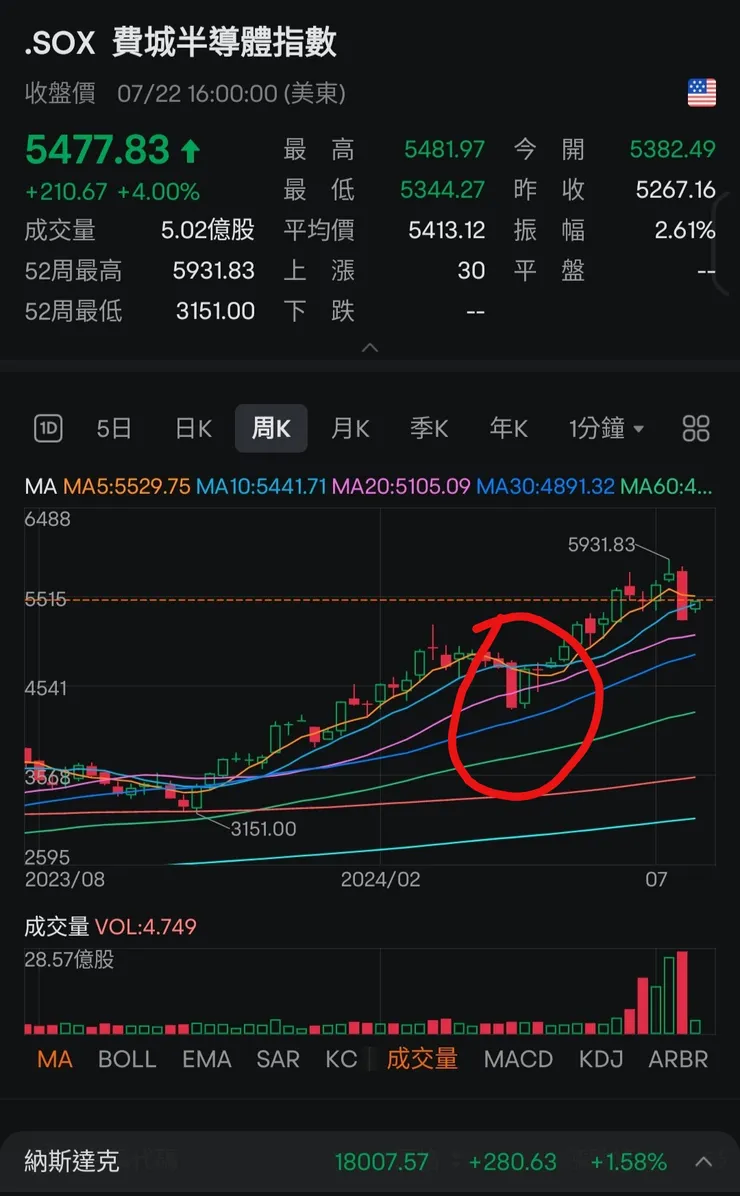Collapse the 納斯達克 bottom bar chevron

[705, 1161]
